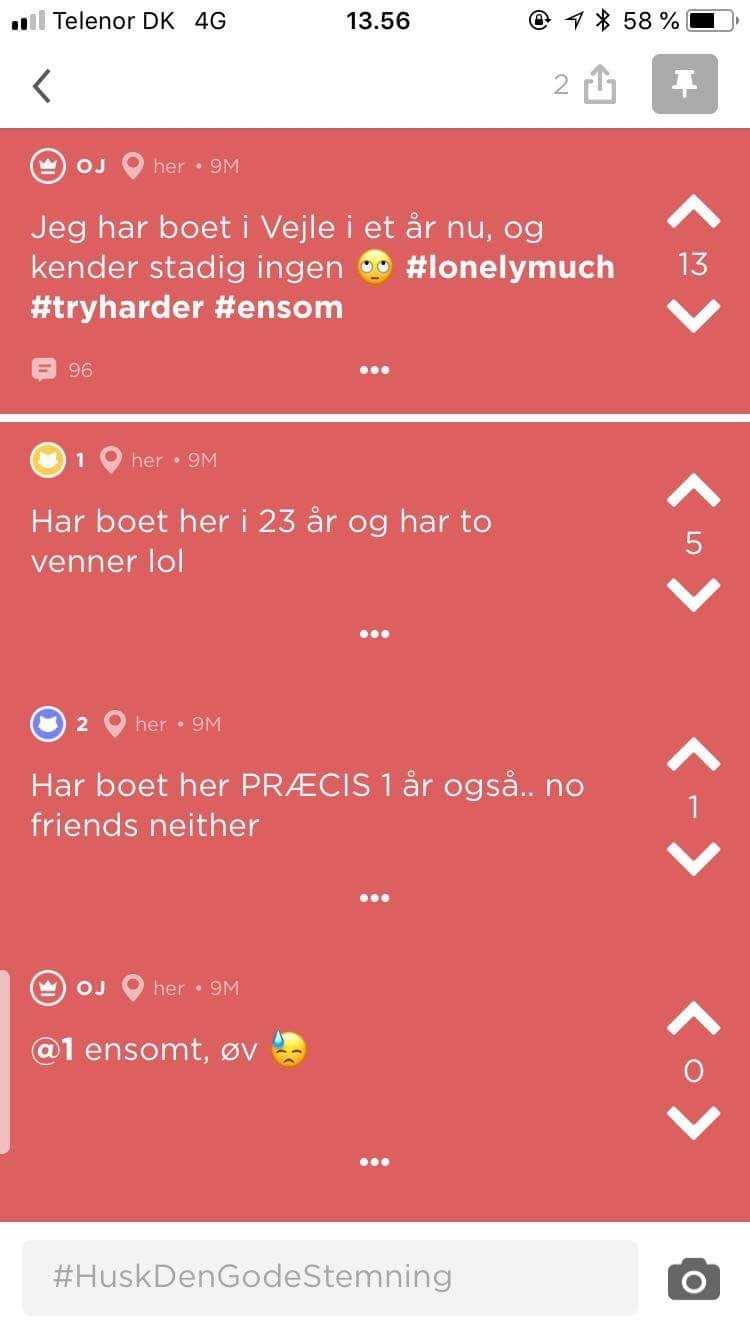Go back with the top arrow
750x1334 pixels.
[42, 86]
